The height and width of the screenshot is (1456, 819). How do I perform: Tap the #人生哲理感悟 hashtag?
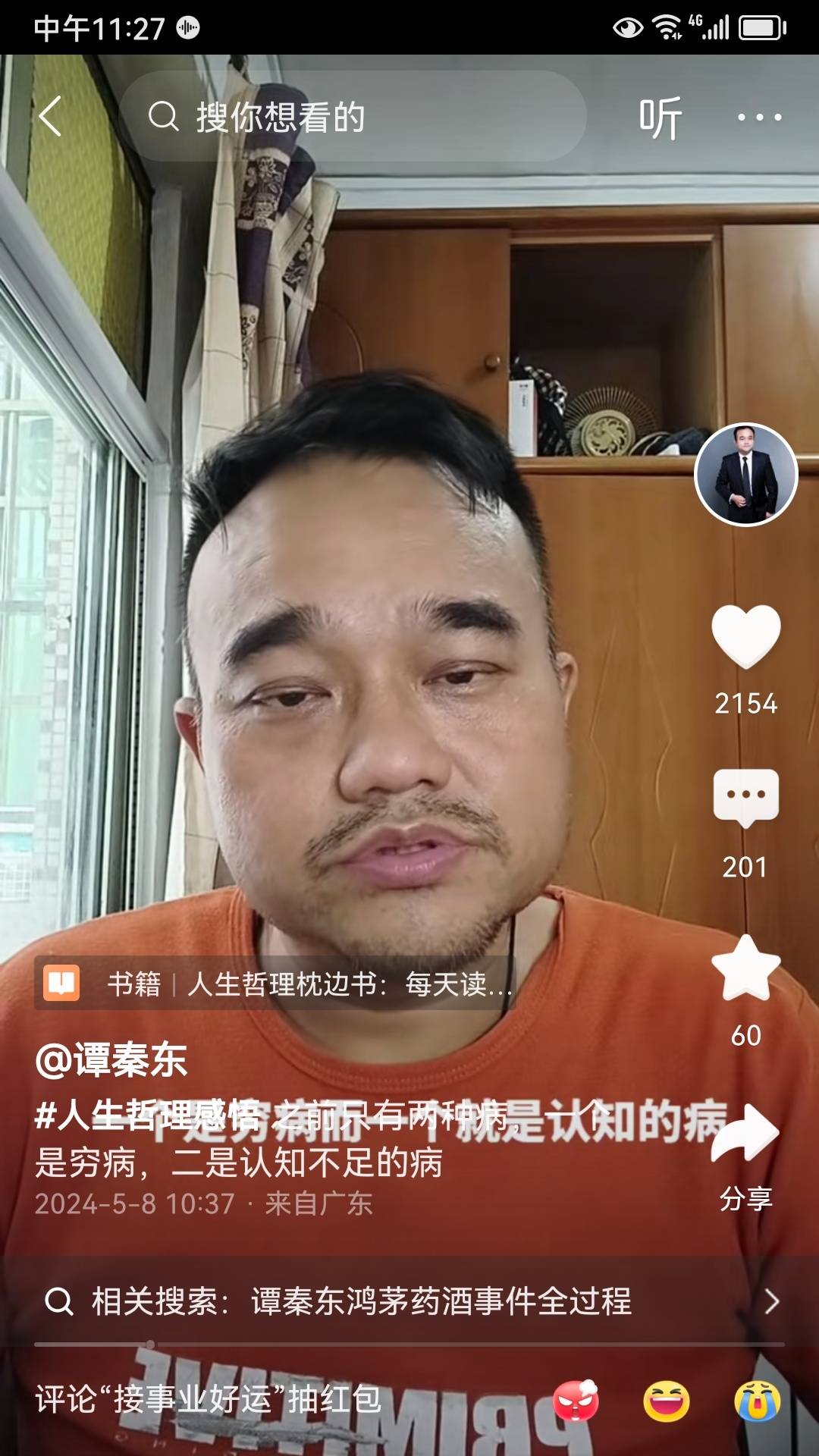147,1116
